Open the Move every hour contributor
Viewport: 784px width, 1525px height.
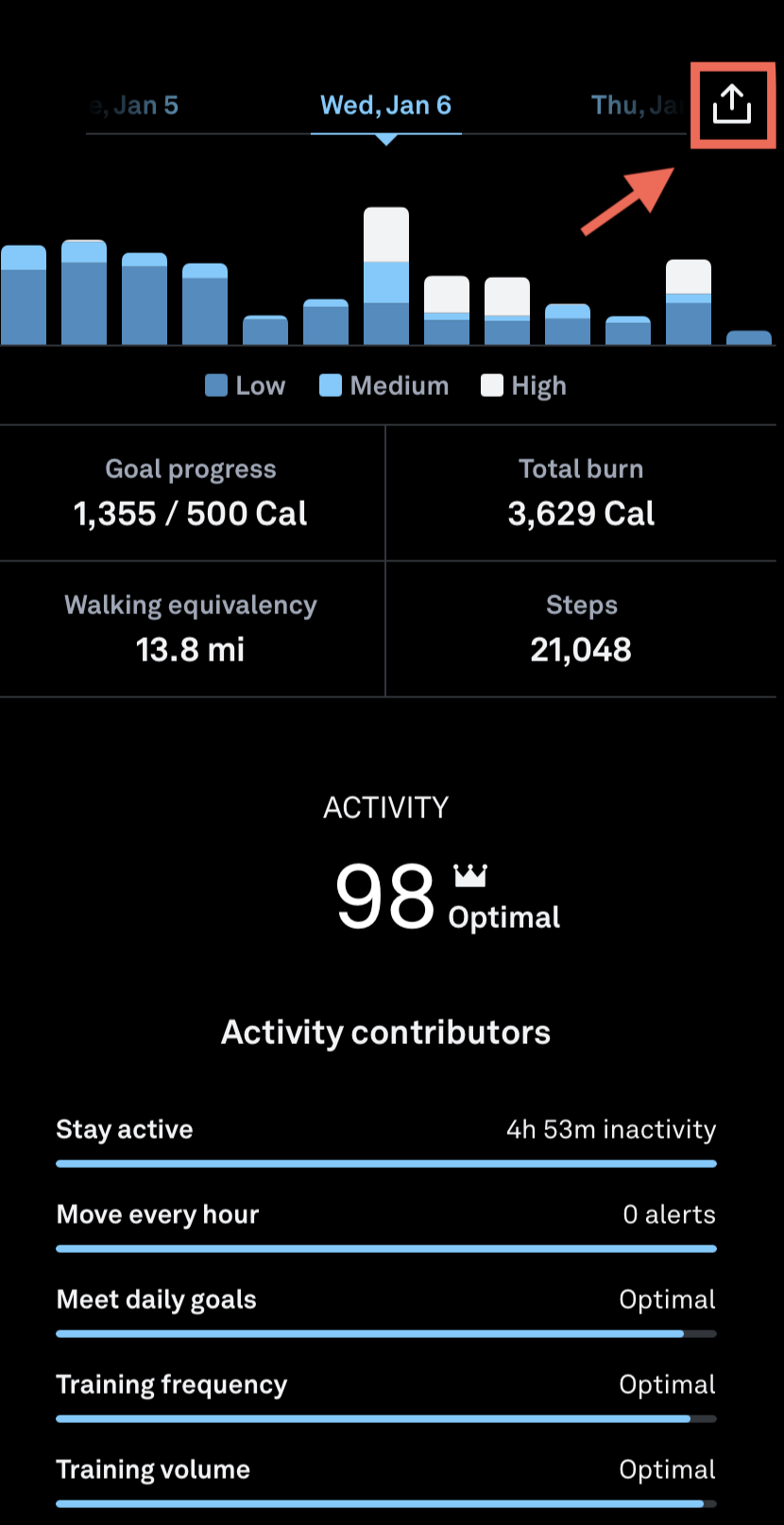click(x=386, y=1225)
